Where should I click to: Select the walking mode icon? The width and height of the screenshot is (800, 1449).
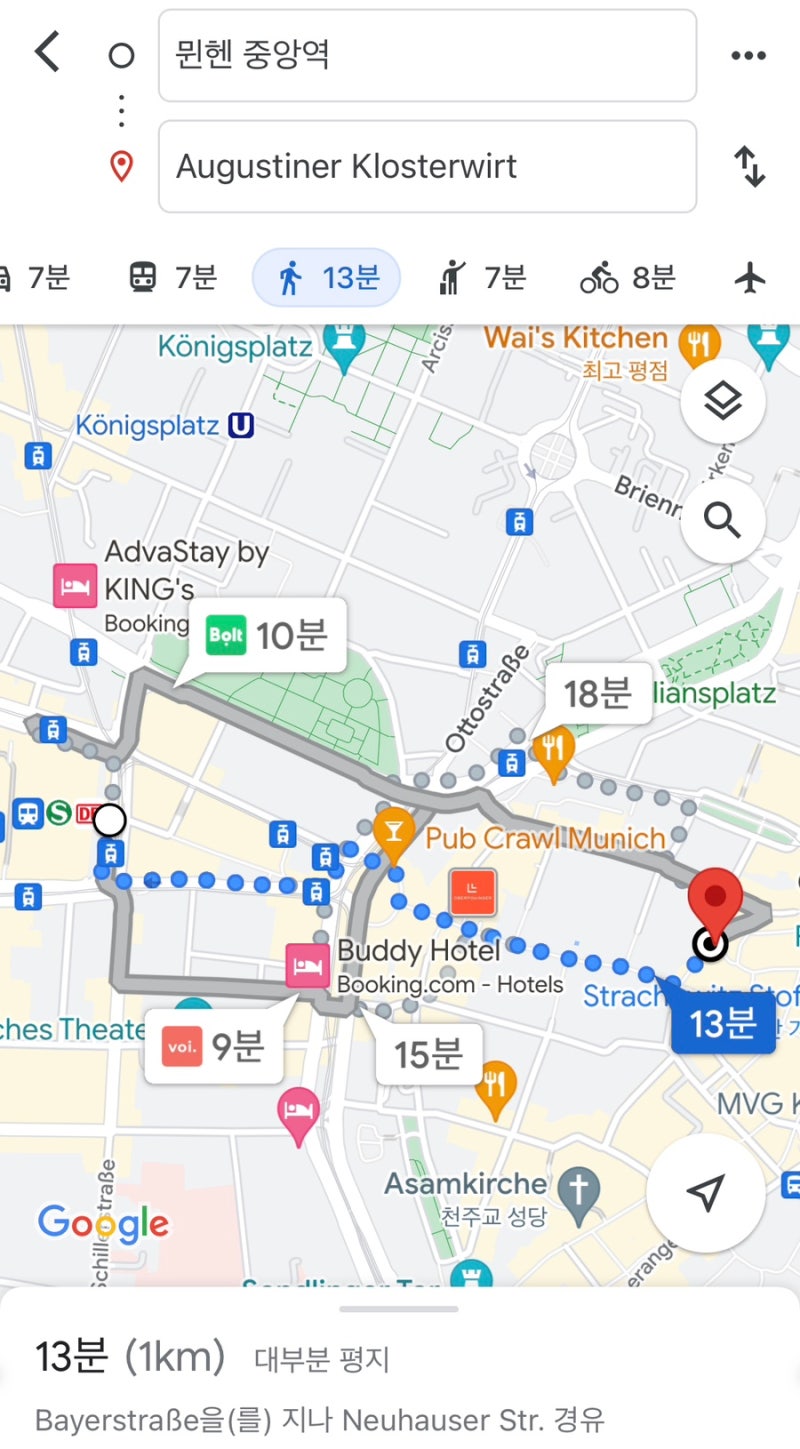(327, 279)
